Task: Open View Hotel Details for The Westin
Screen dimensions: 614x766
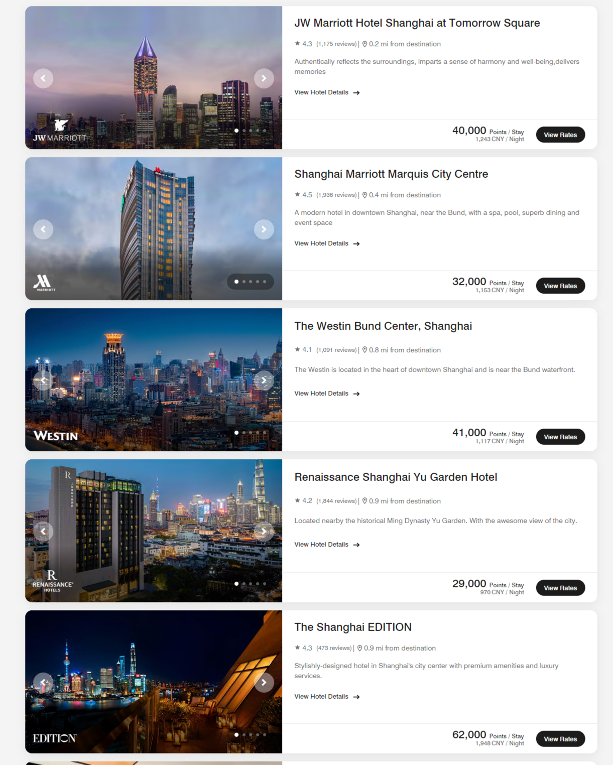Action: click(x=326, y=394)
